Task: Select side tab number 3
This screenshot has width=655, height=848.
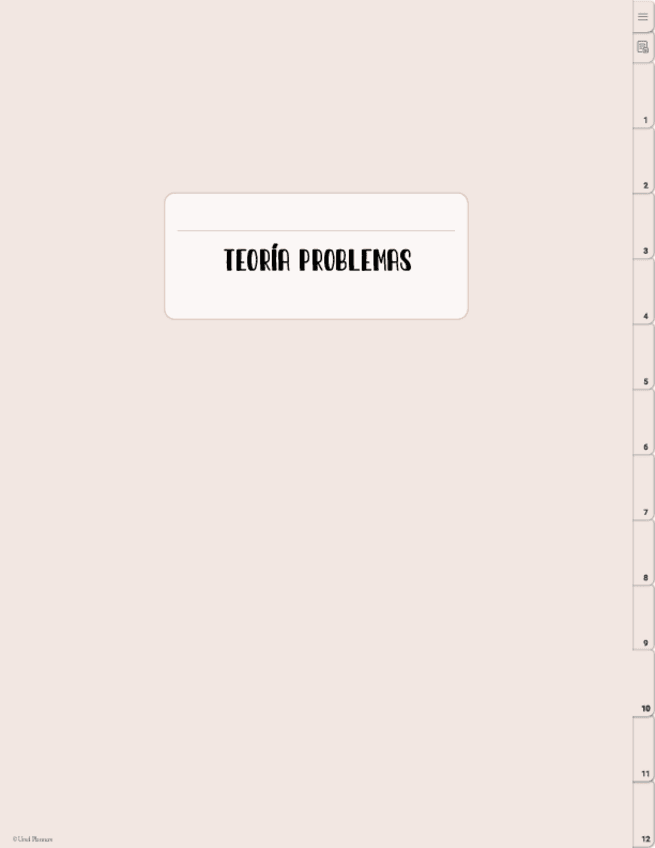Action: tap(644, 228)
